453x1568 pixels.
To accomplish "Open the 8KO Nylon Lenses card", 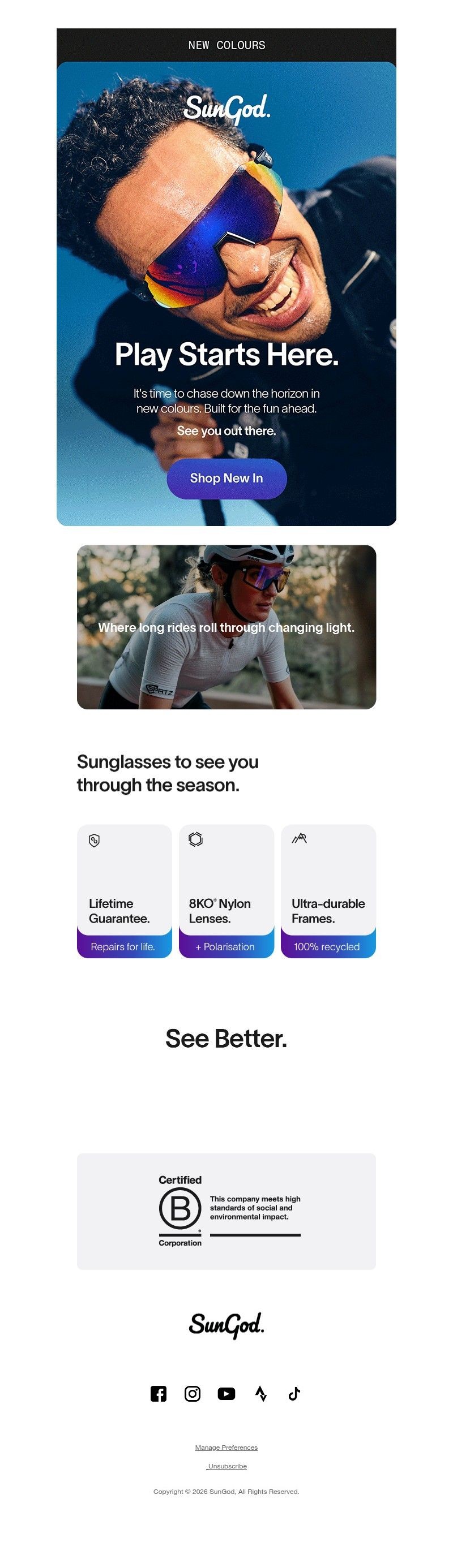I will [x=226, y=891].
